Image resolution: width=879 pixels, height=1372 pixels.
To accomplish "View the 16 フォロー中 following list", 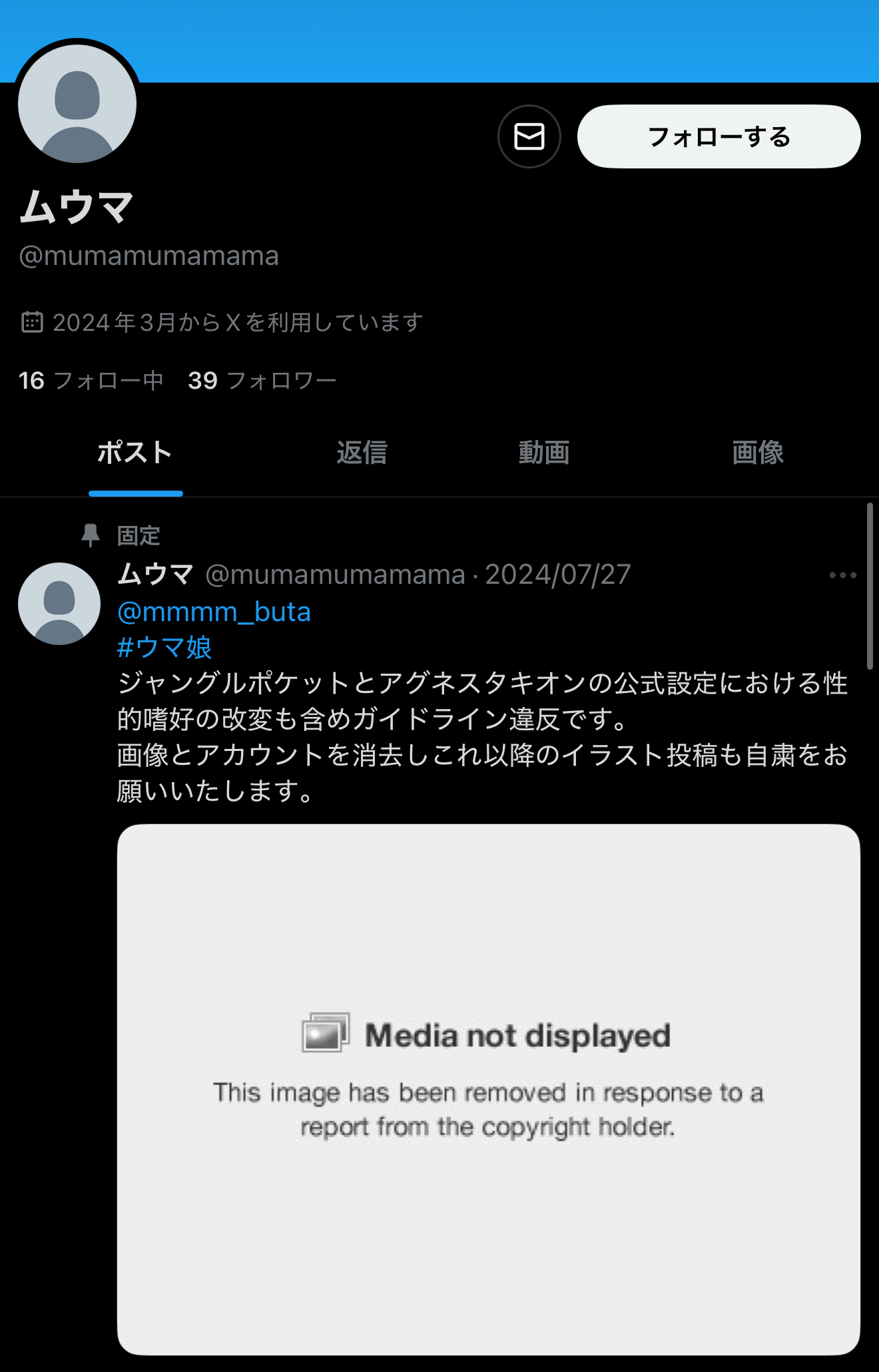I will click(x=91, y=381).
